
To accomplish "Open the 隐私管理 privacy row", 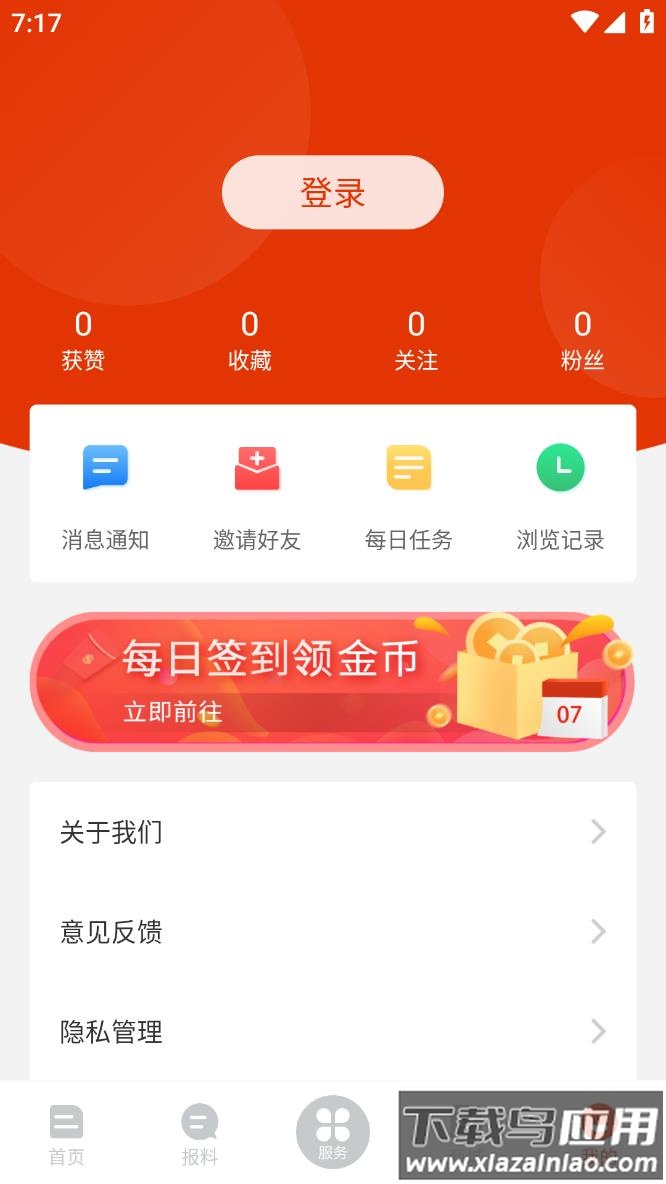I will point(332,1032).
